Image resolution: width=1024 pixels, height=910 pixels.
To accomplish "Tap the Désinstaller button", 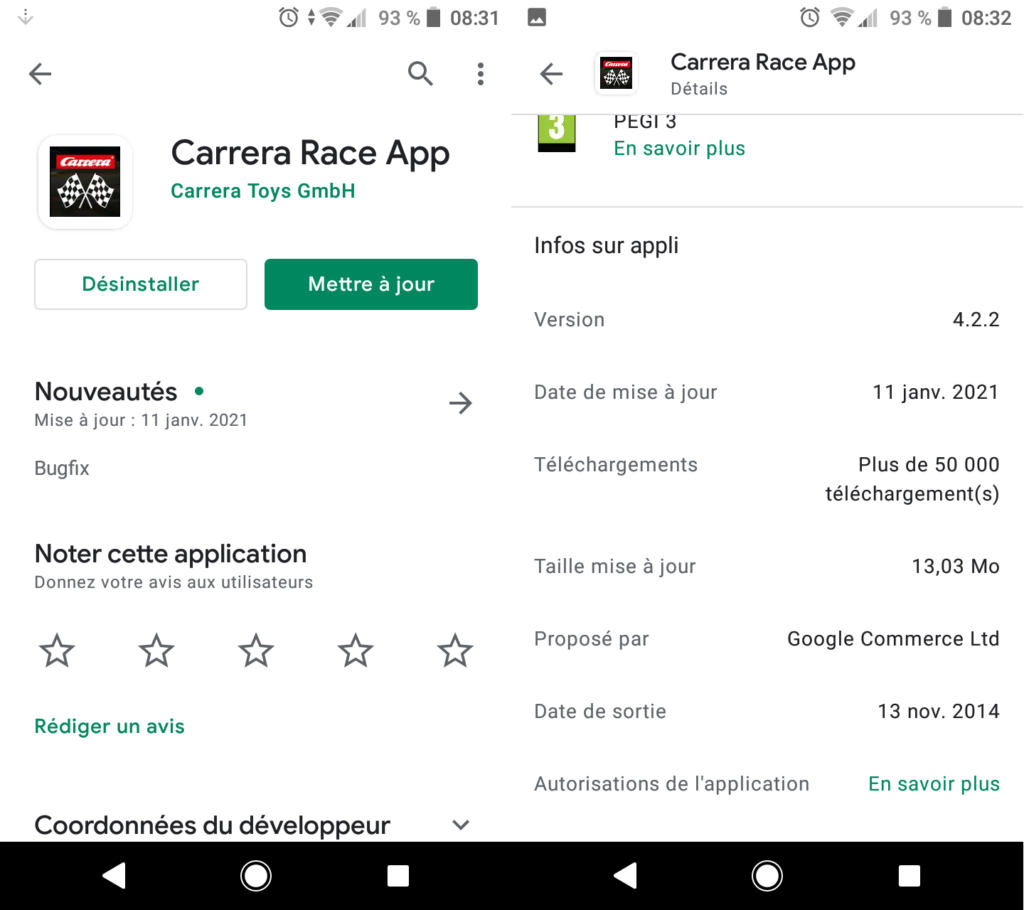I will click(x=140, y=284).
